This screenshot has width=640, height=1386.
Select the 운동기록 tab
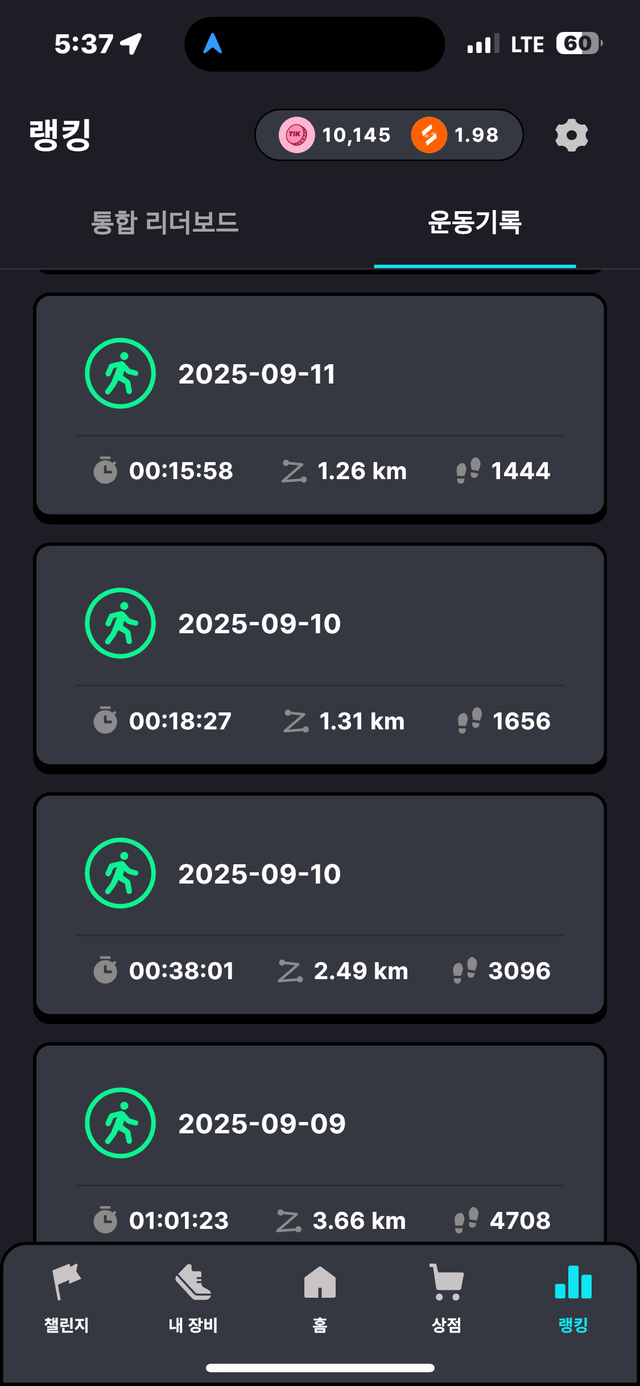pyautogui.click(x=474, y=222)
